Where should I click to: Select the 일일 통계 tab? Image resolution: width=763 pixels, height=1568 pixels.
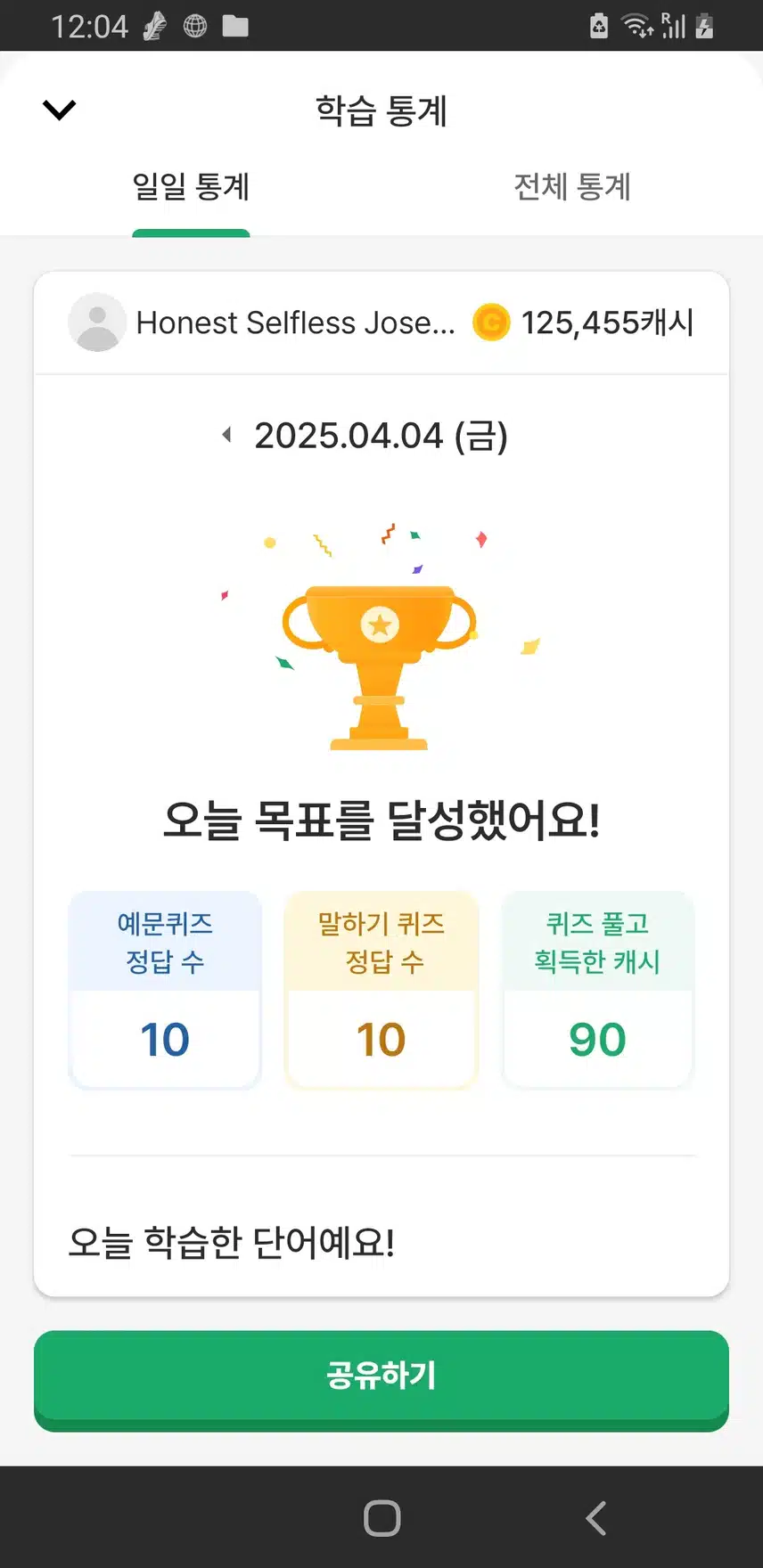[x=191, y=187]
